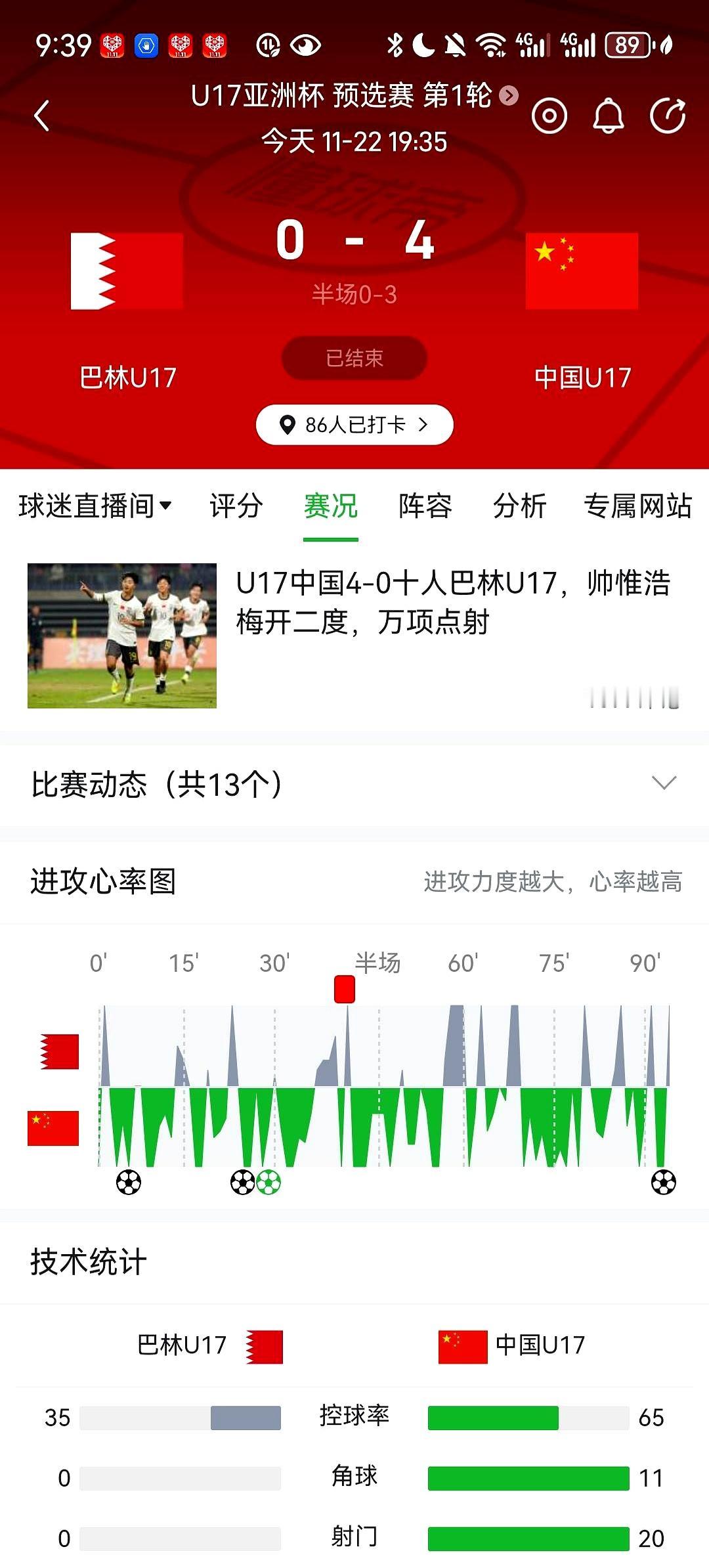
Task: Switch to the 分析 tab
Action: click(521, 507)
